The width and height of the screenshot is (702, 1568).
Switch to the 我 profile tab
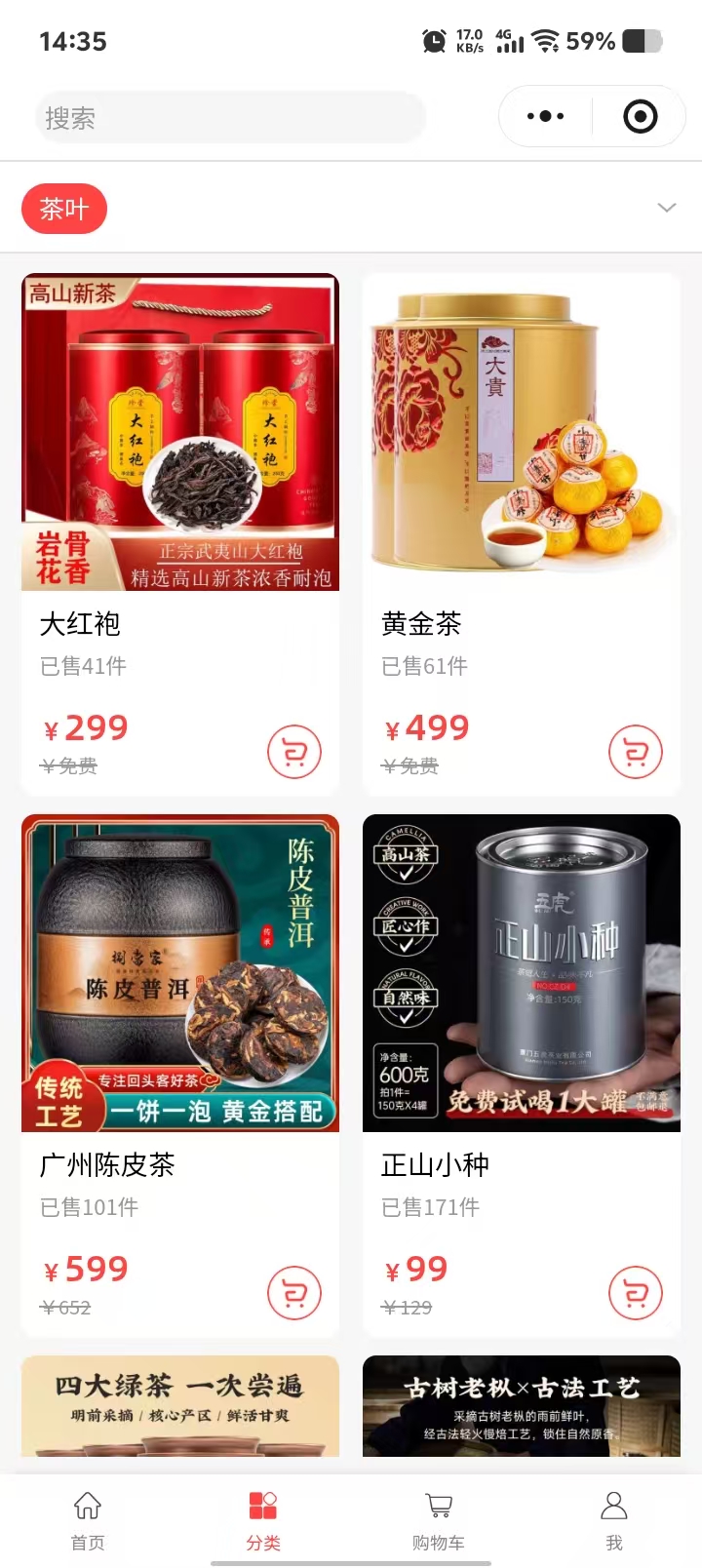[x=614, y=1519]
